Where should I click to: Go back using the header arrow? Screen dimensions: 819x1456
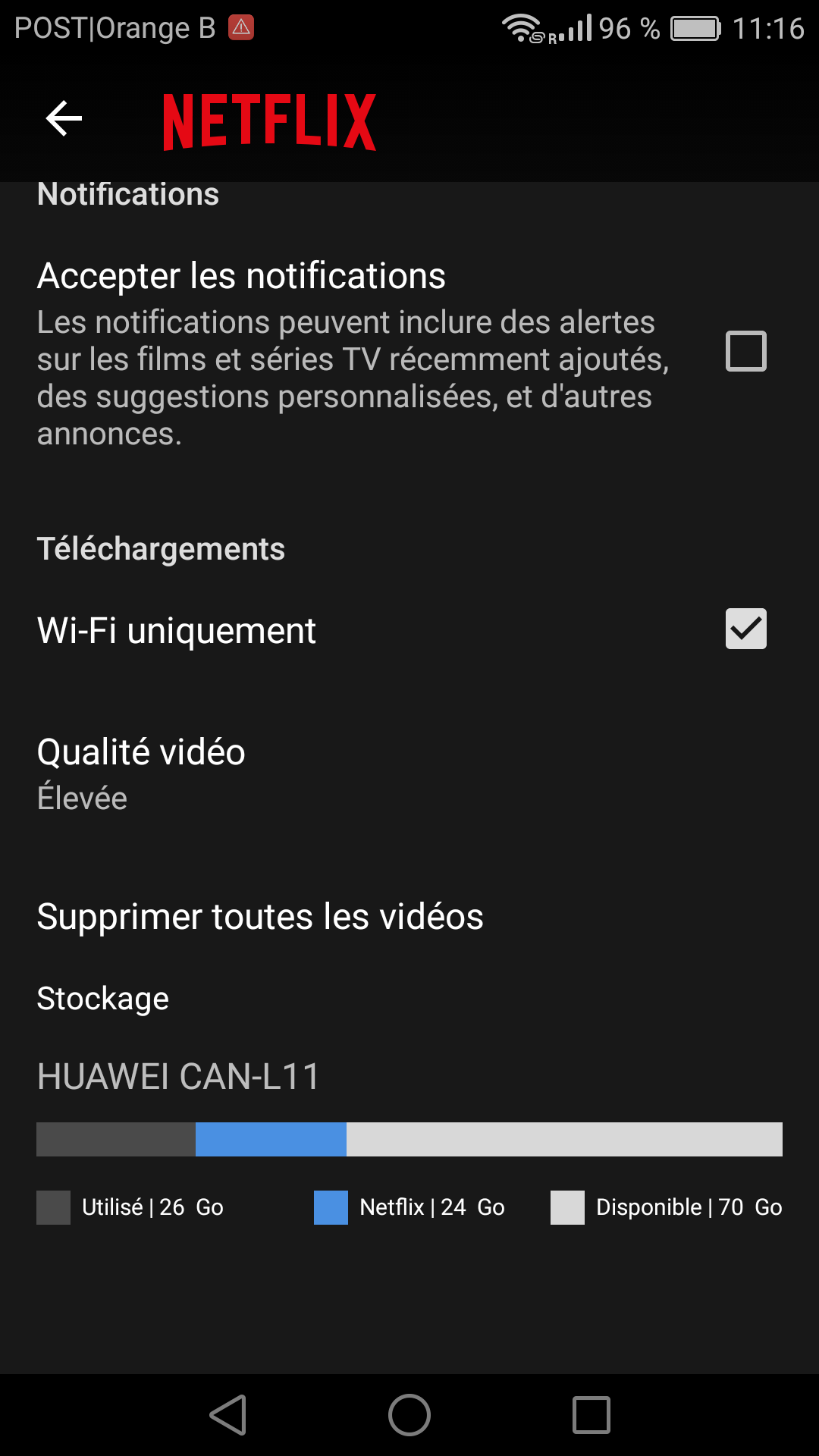[x=64, y=119]
